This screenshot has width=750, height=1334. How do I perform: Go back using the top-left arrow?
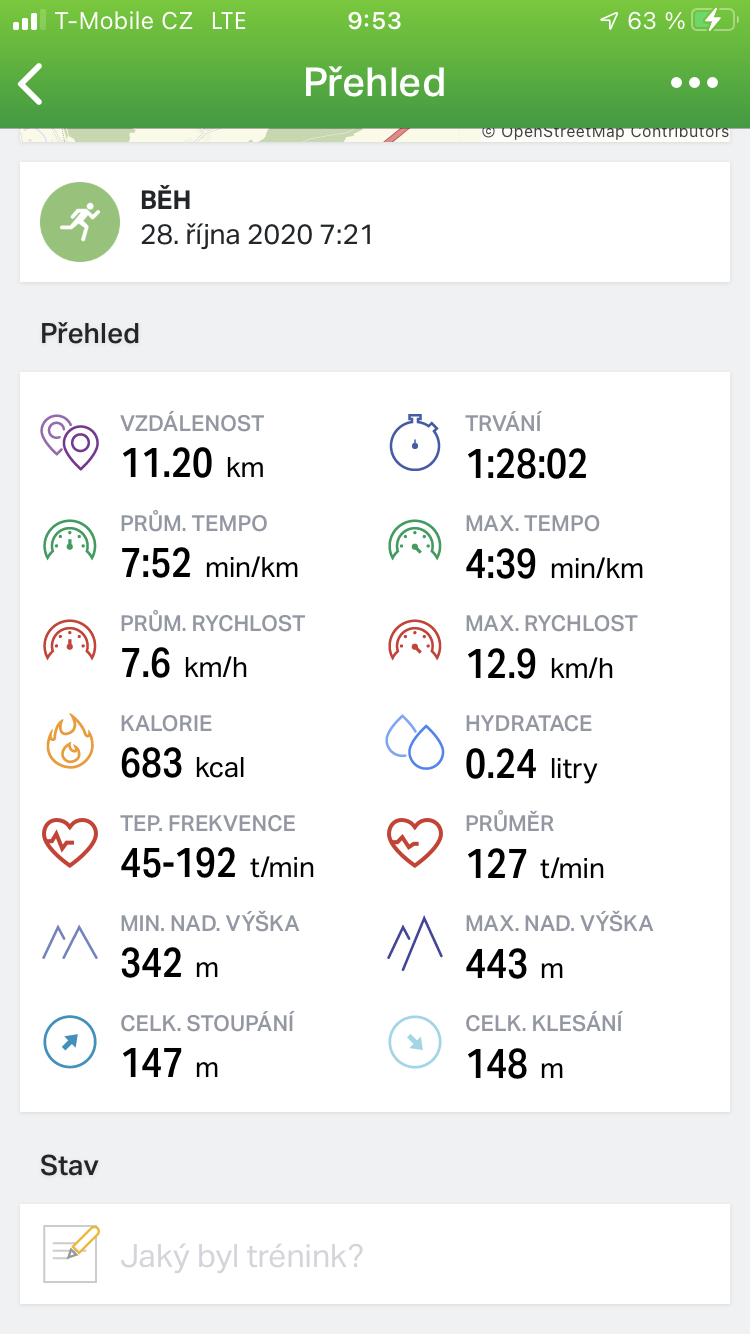click(32, 84)
